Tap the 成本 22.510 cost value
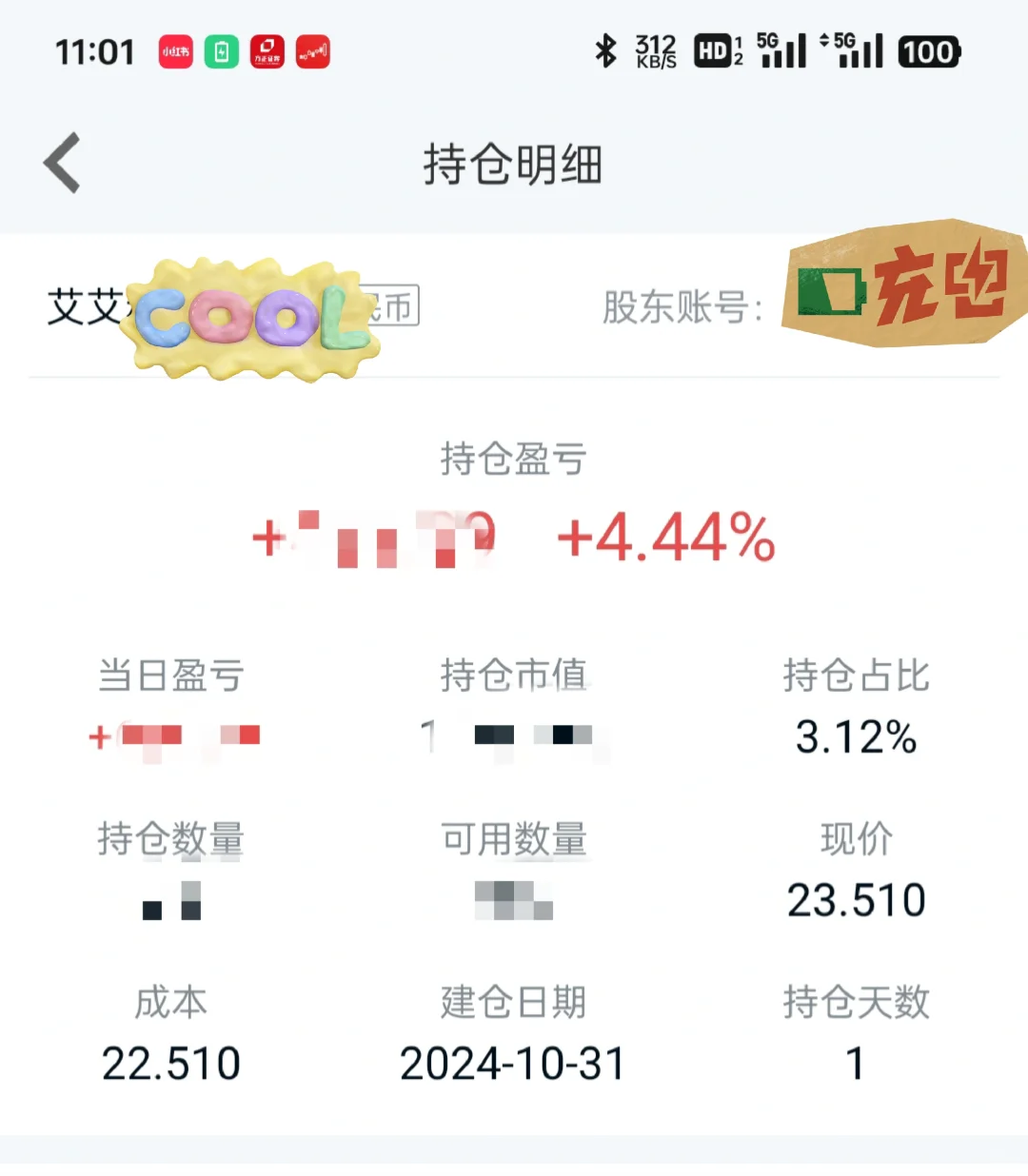Image resolution: width=1028 pixels, height=1176 pixels. point(171,1062)
